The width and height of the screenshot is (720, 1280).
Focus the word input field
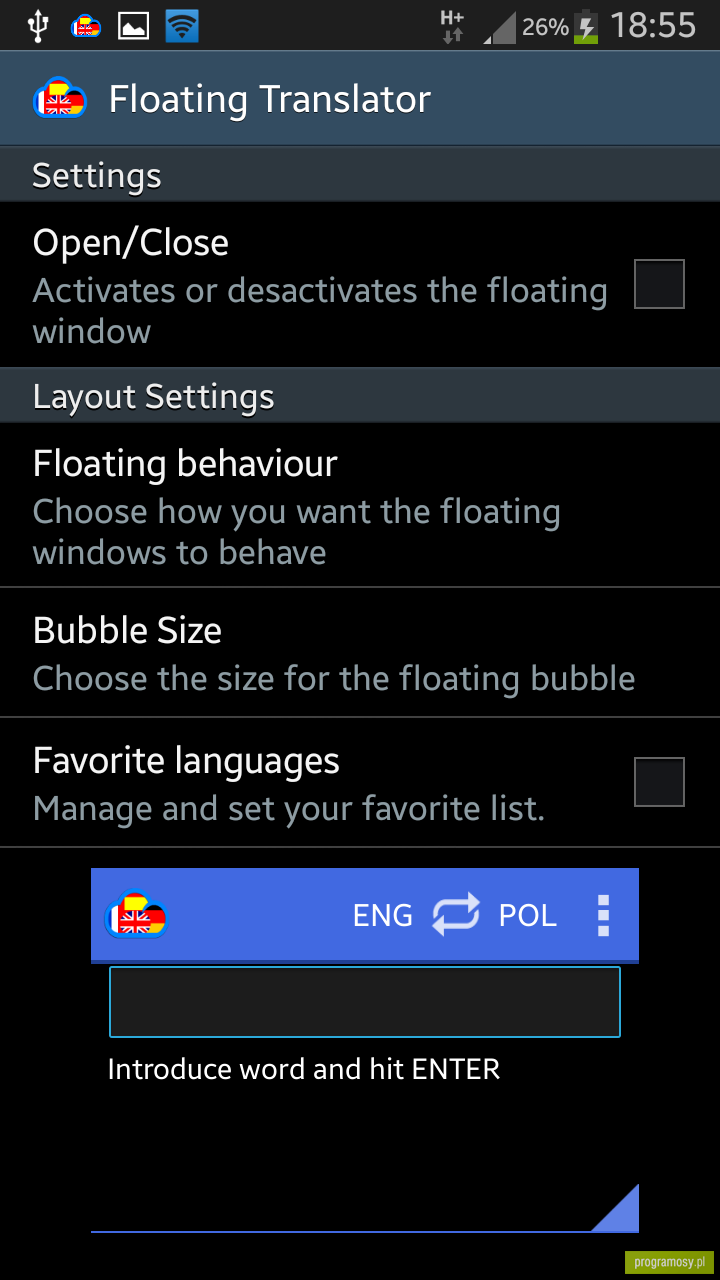(x=365, y=1001)
